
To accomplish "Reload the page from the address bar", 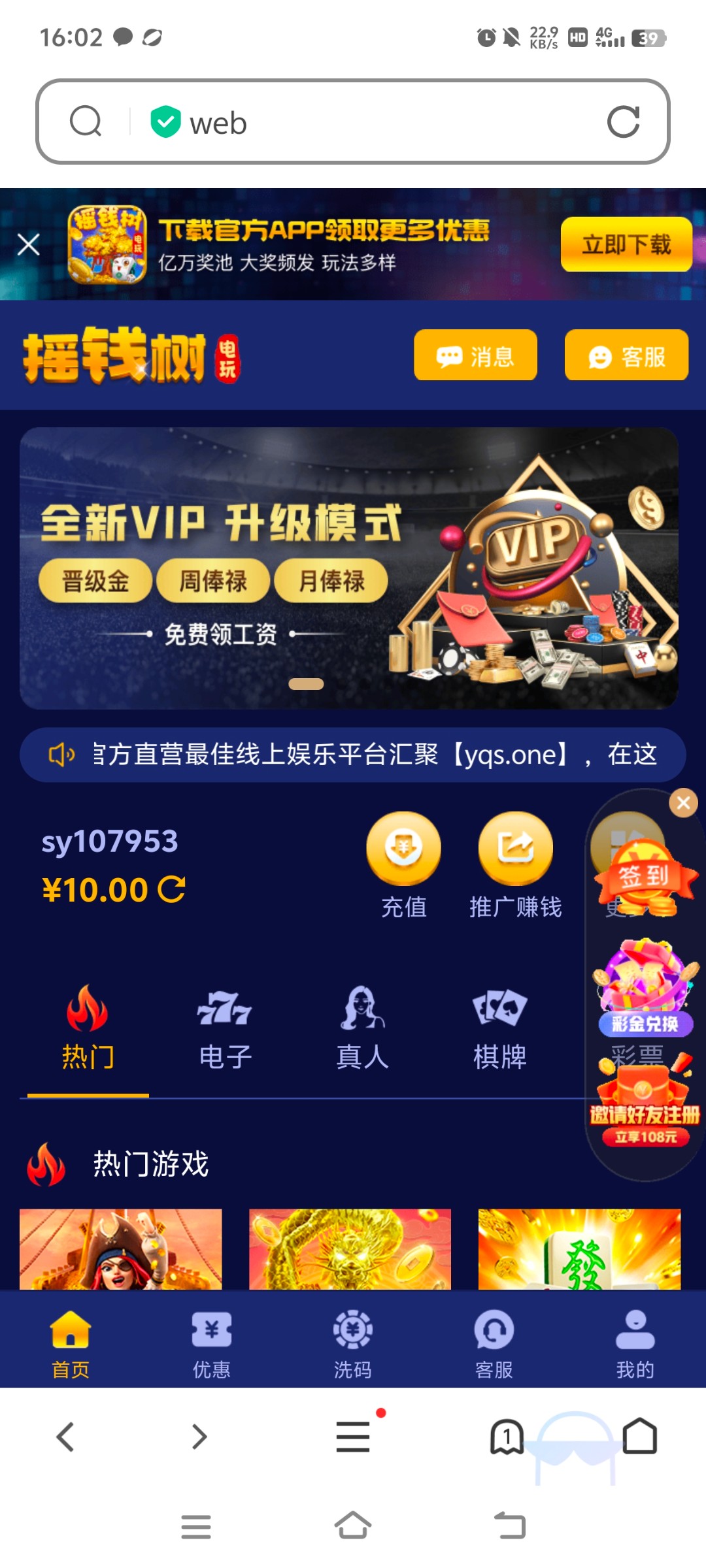I will tap(622, 122).
